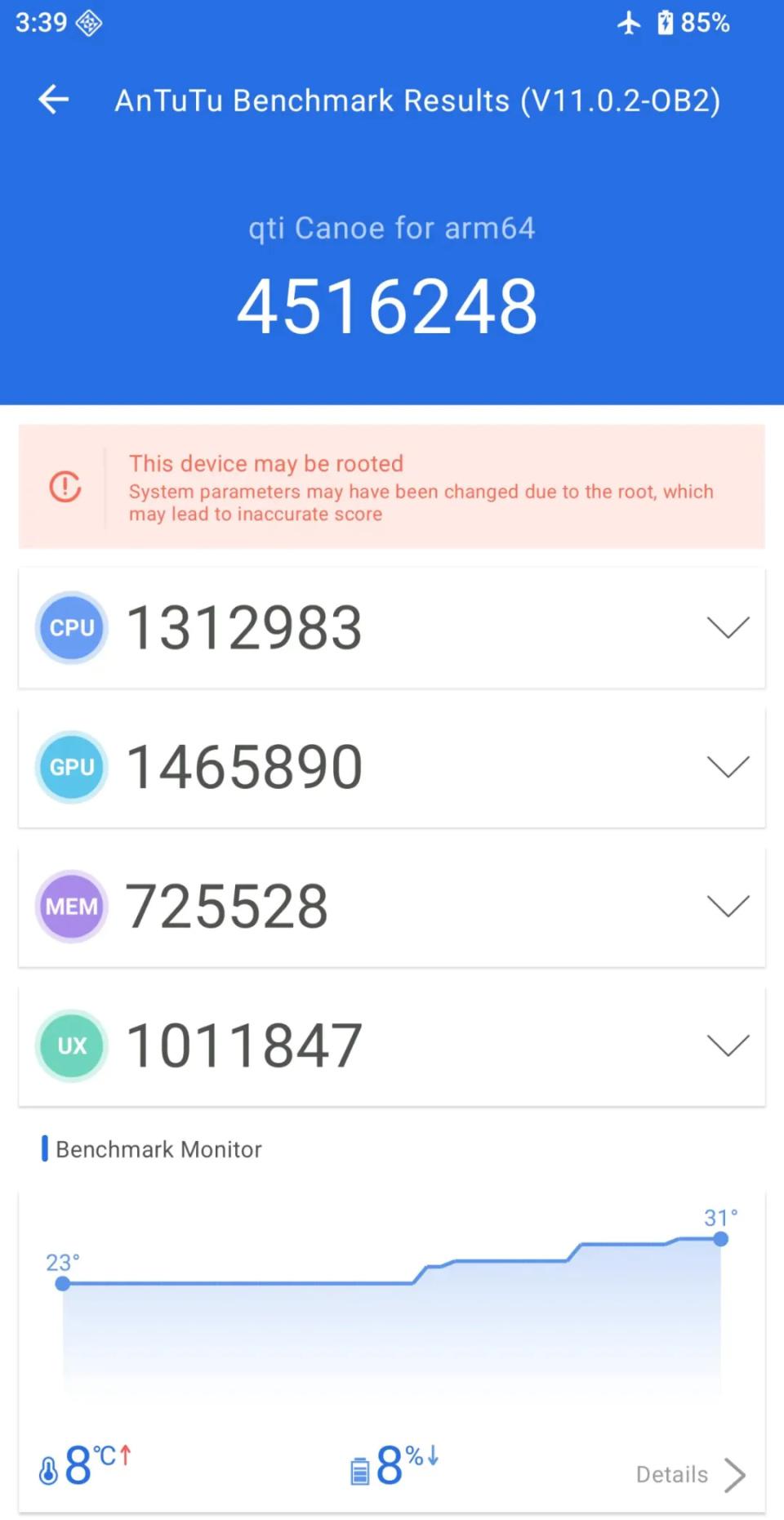Expand the MEM score section
The height and width of the screenshot is (1520, 784).
(727, 906)
